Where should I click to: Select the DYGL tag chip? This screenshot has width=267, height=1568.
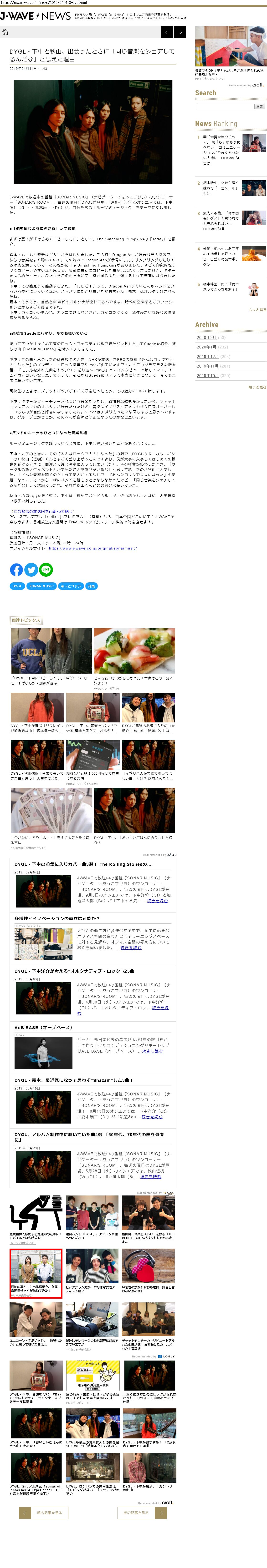(17, 586)
